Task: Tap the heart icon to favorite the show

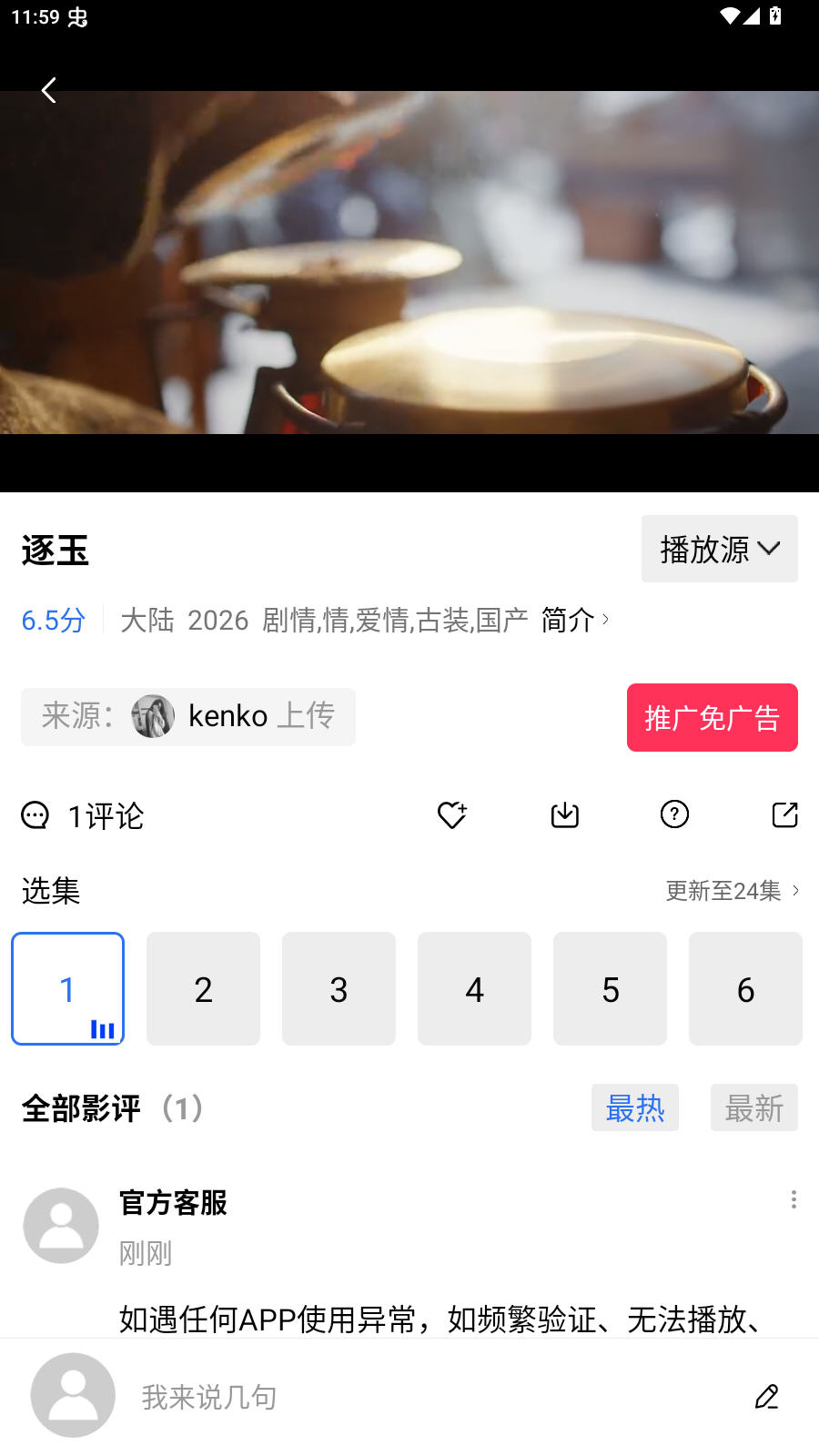Action: [x=452, y=814]
